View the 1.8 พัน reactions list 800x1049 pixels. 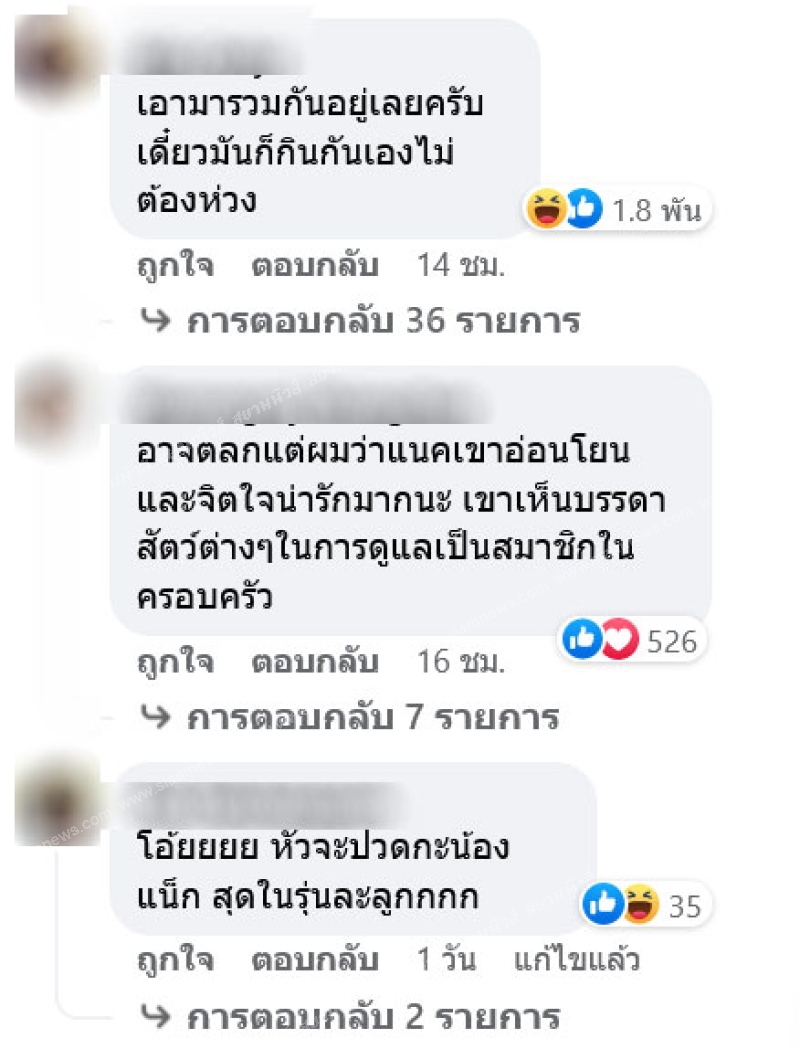pyautogui.click(x=618, y=211)
